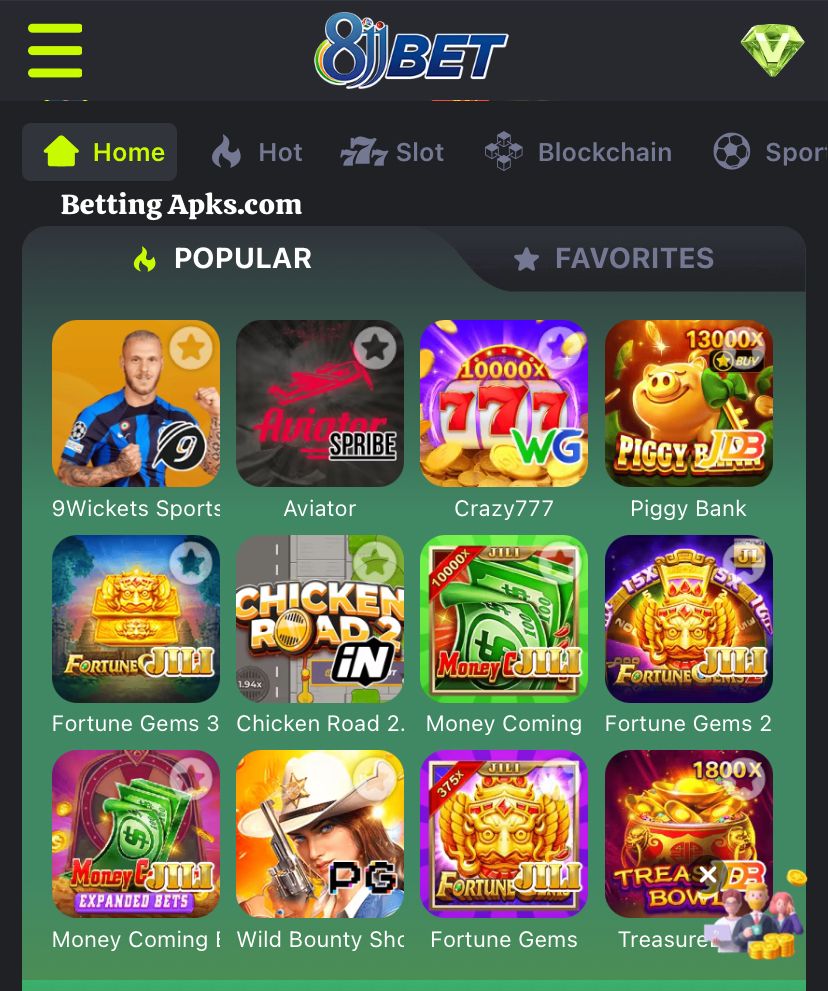Go to the Home category tab
Screen dimensions: 828x991
click(x=100, y=152)
